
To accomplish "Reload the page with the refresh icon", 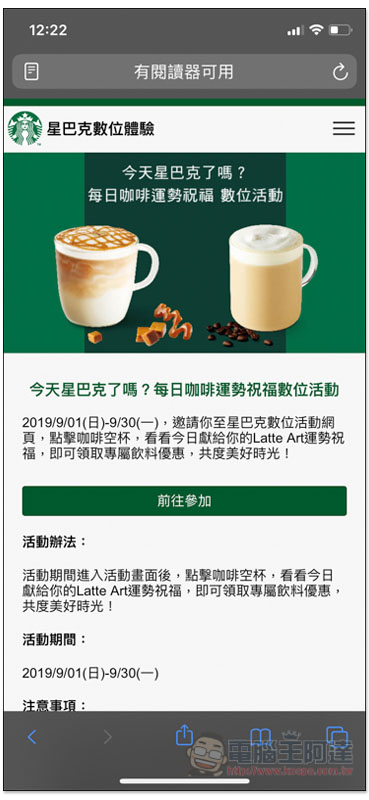I will (x=340, y=72).
